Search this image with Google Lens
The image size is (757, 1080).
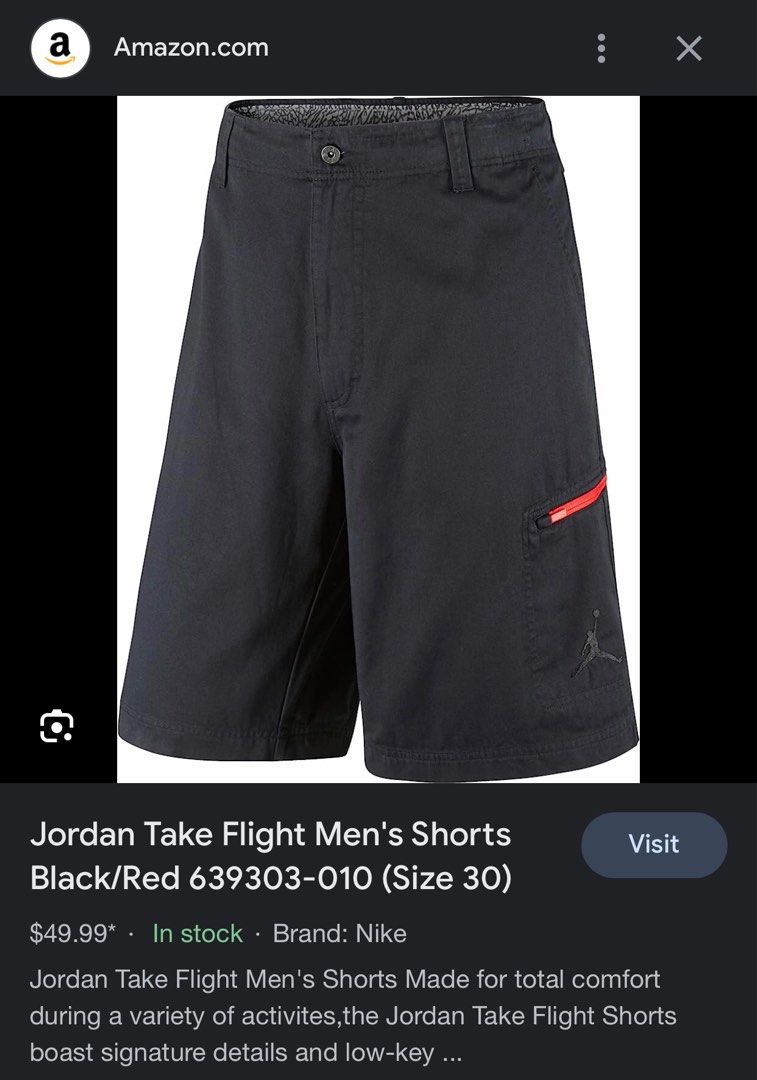coord(57,726)
